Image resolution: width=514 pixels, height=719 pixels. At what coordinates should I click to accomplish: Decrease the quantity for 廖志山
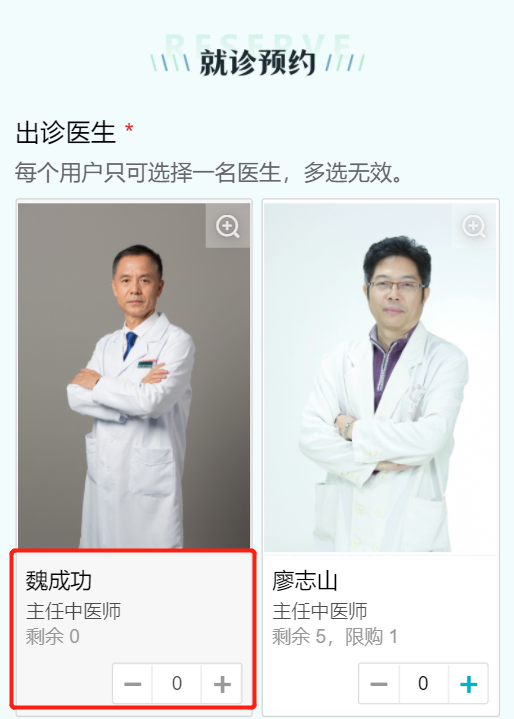point(379,684)
